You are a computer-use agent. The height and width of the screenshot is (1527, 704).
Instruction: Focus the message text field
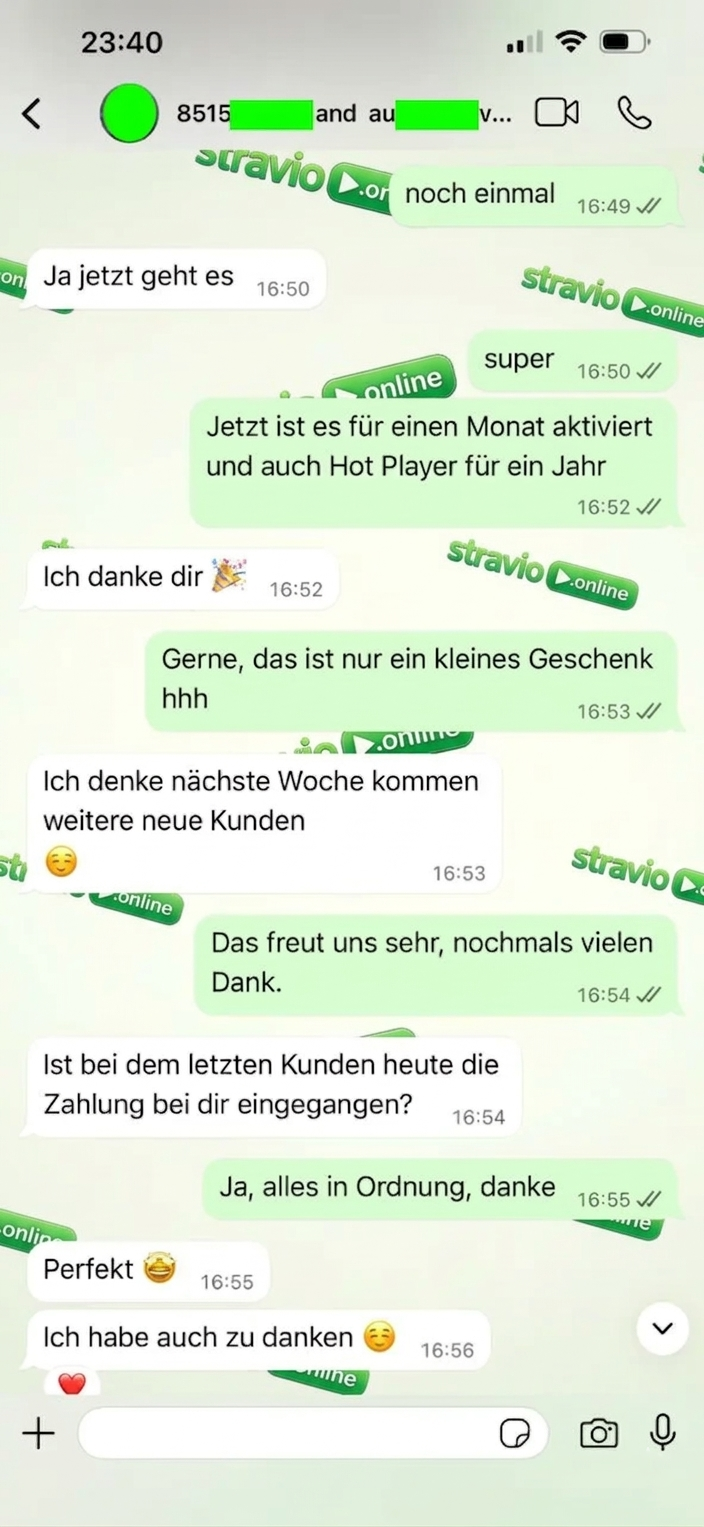click(x=285, y=1434)
